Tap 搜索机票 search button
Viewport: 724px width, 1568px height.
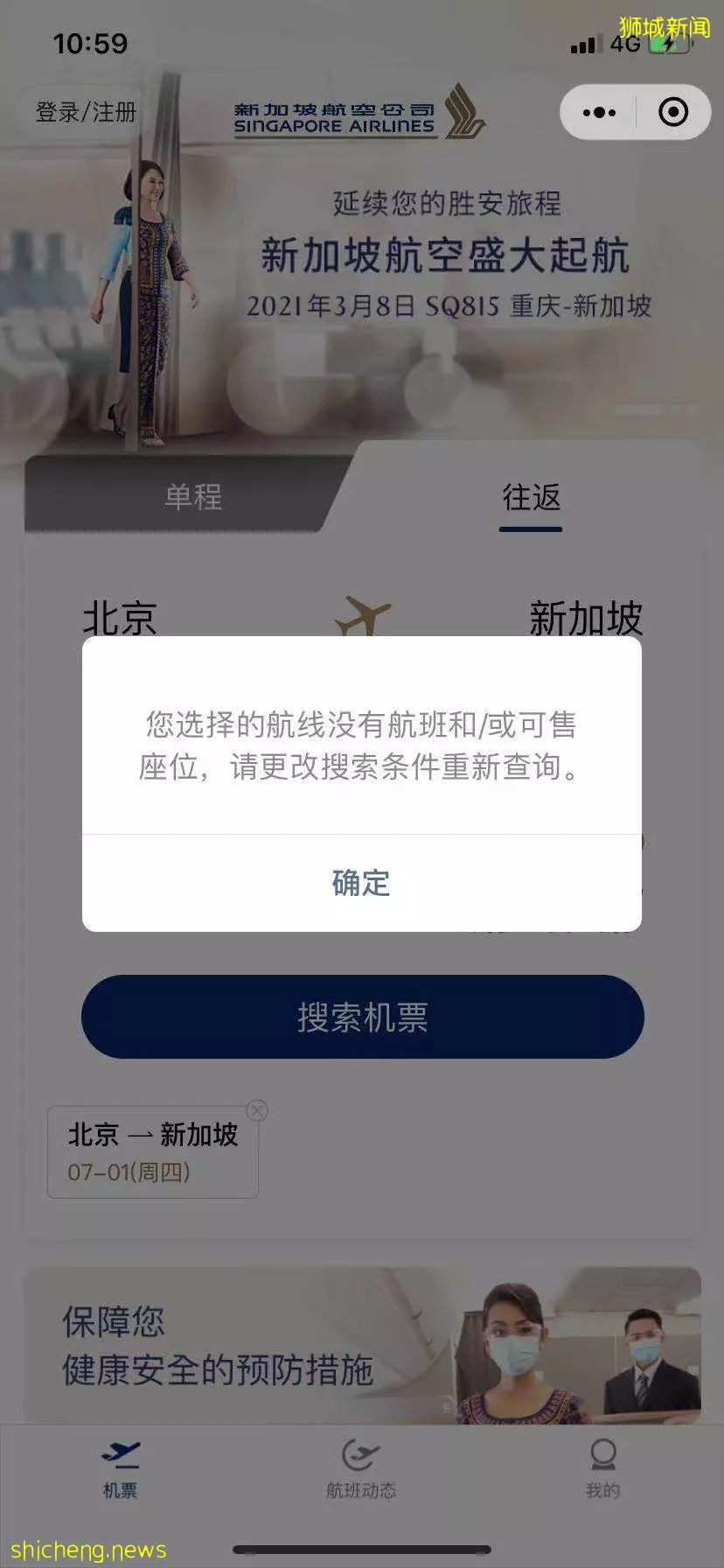(x=362, y=1017)
